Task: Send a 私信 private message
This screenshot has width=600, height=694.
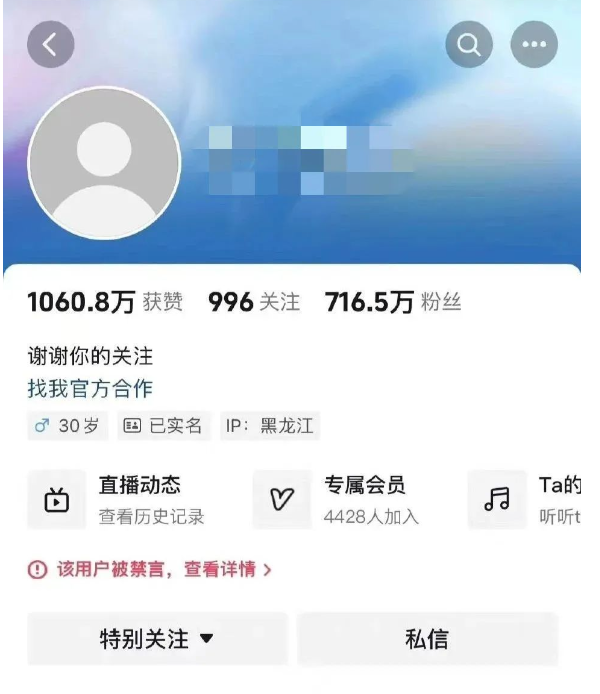Action: point(427,639)
